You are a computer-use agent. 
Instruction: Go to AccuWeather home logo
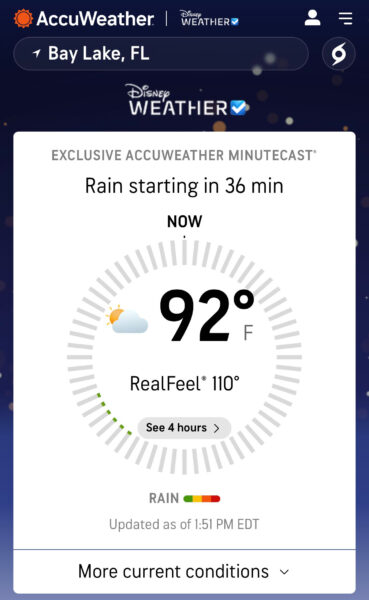pyautogui.click(x=84, y=18)
